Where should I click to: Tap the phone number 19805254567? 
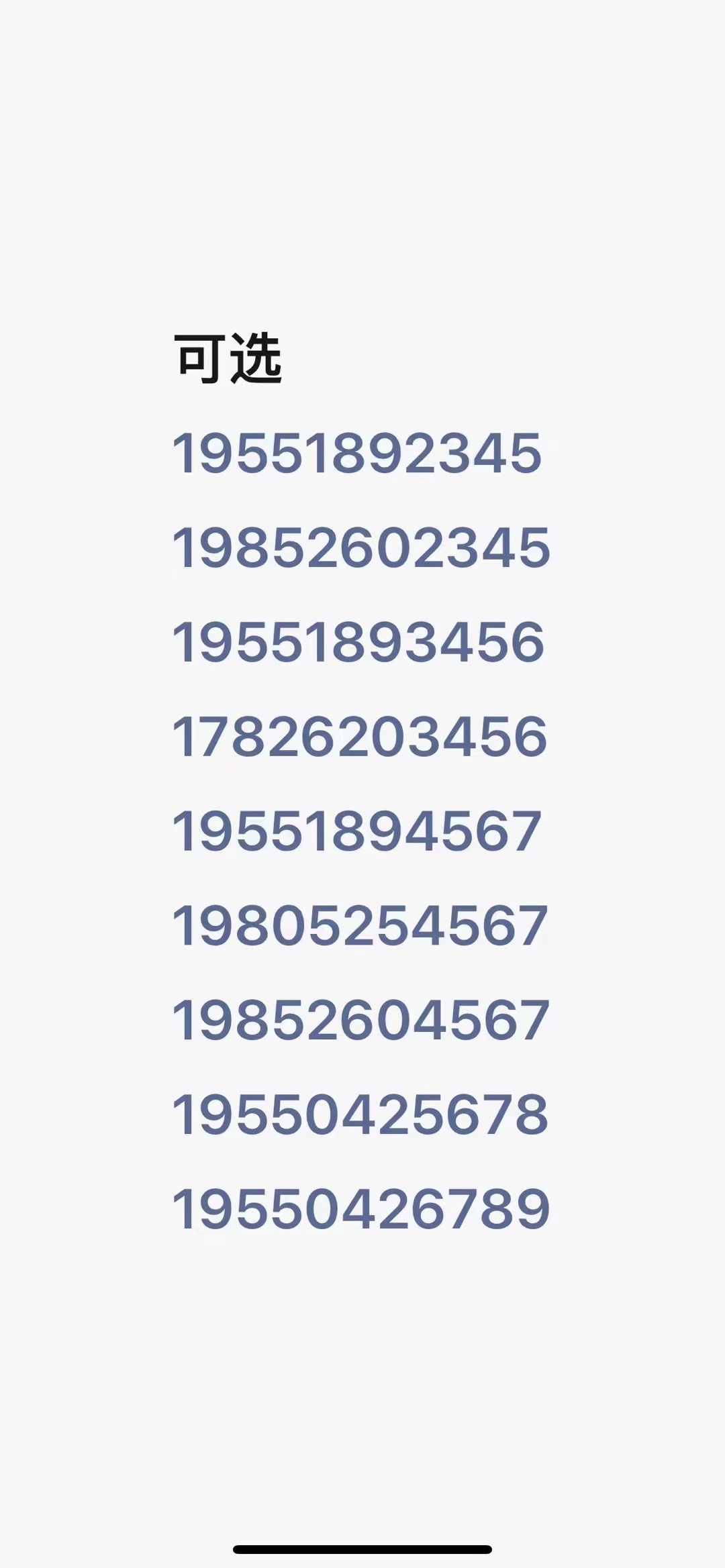tap(360, 927)
